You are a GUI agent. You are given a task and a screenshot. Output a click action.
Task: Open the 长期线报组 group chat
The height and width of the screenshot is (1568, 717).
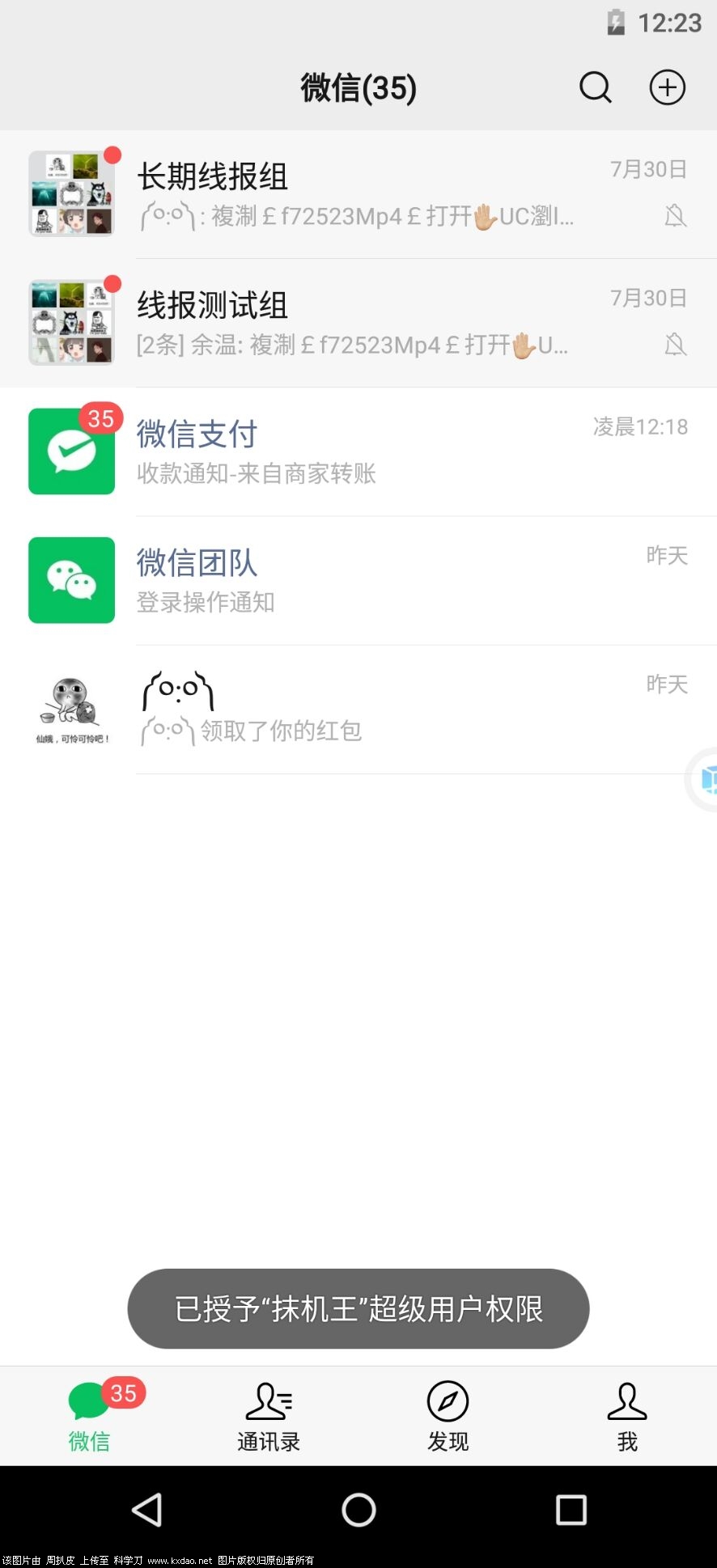click(x=358, y=194)
